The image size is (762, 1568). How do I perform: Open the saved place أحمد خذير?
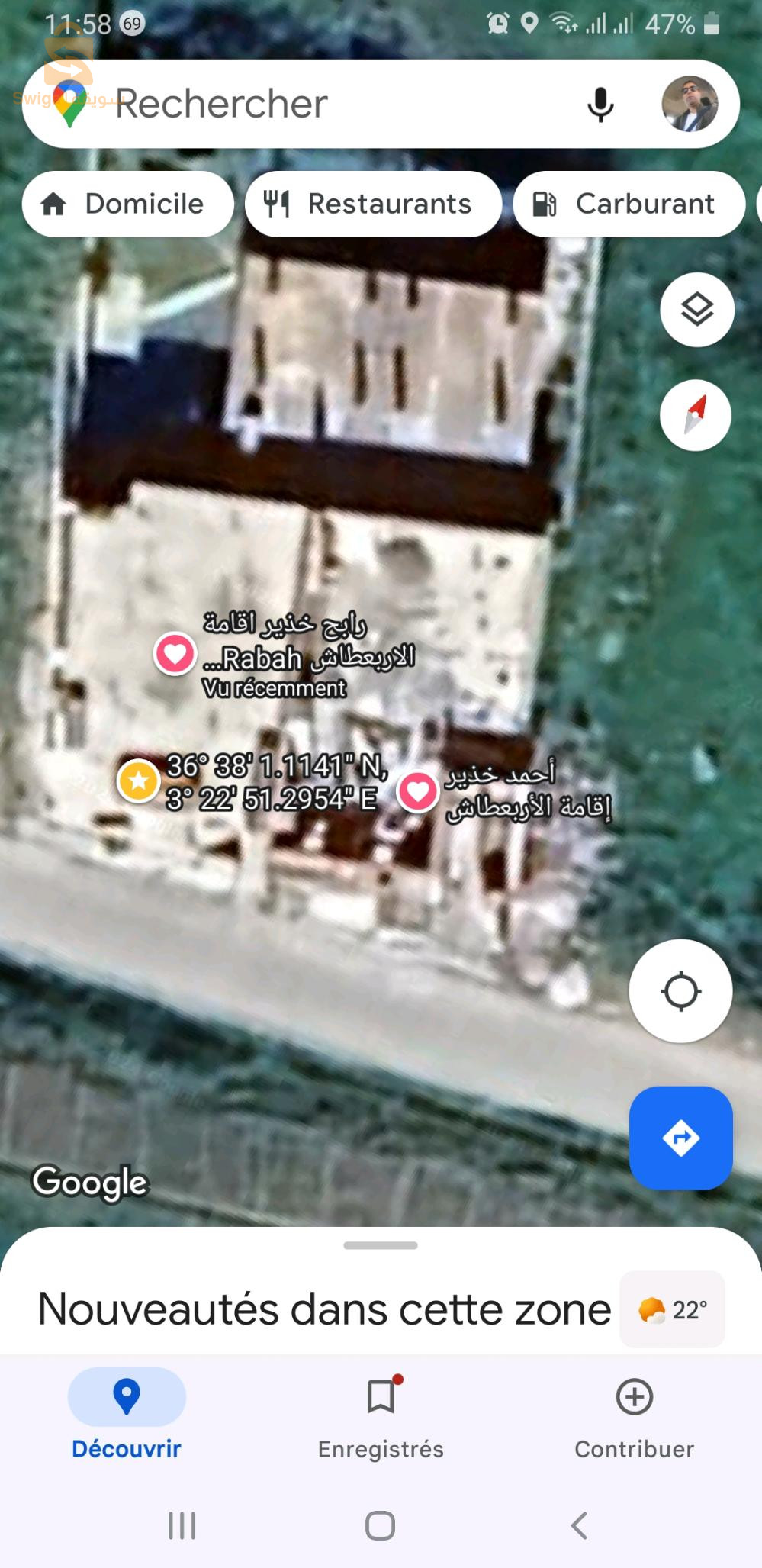[418, 791]
